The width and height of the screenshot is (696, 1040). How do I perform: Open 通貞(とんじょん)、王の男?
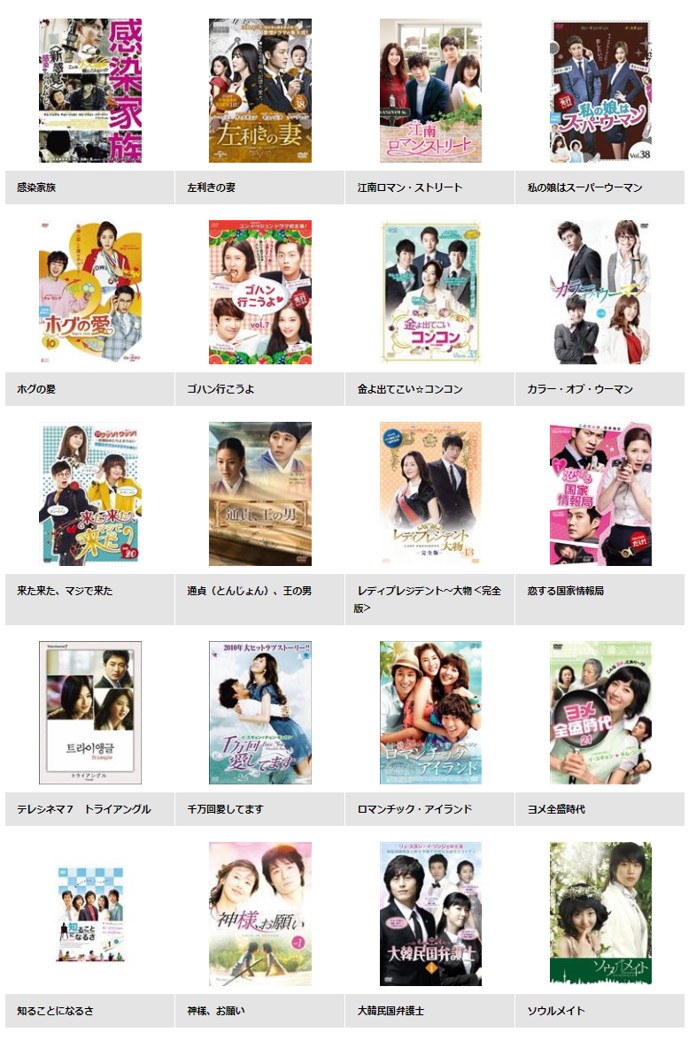tap(260, 494)
